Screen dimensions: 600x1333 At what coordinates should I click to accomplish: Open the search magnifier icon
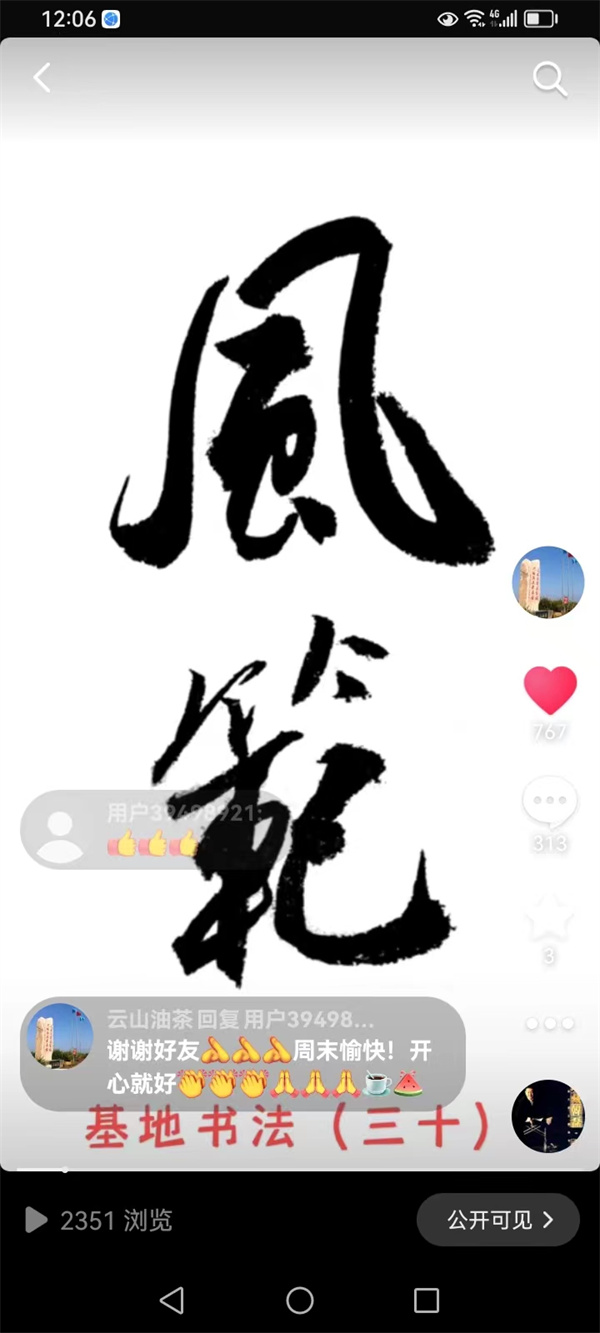(x=549, y=78)
